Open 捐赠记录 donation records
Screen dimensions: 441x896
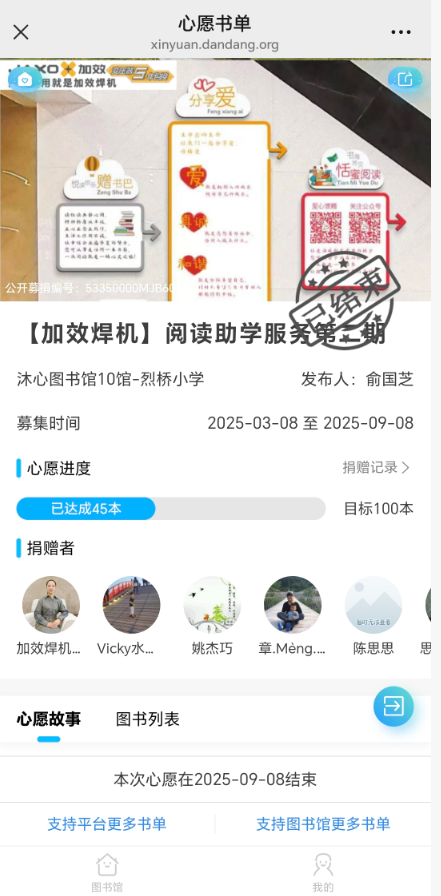pos(376,467)
